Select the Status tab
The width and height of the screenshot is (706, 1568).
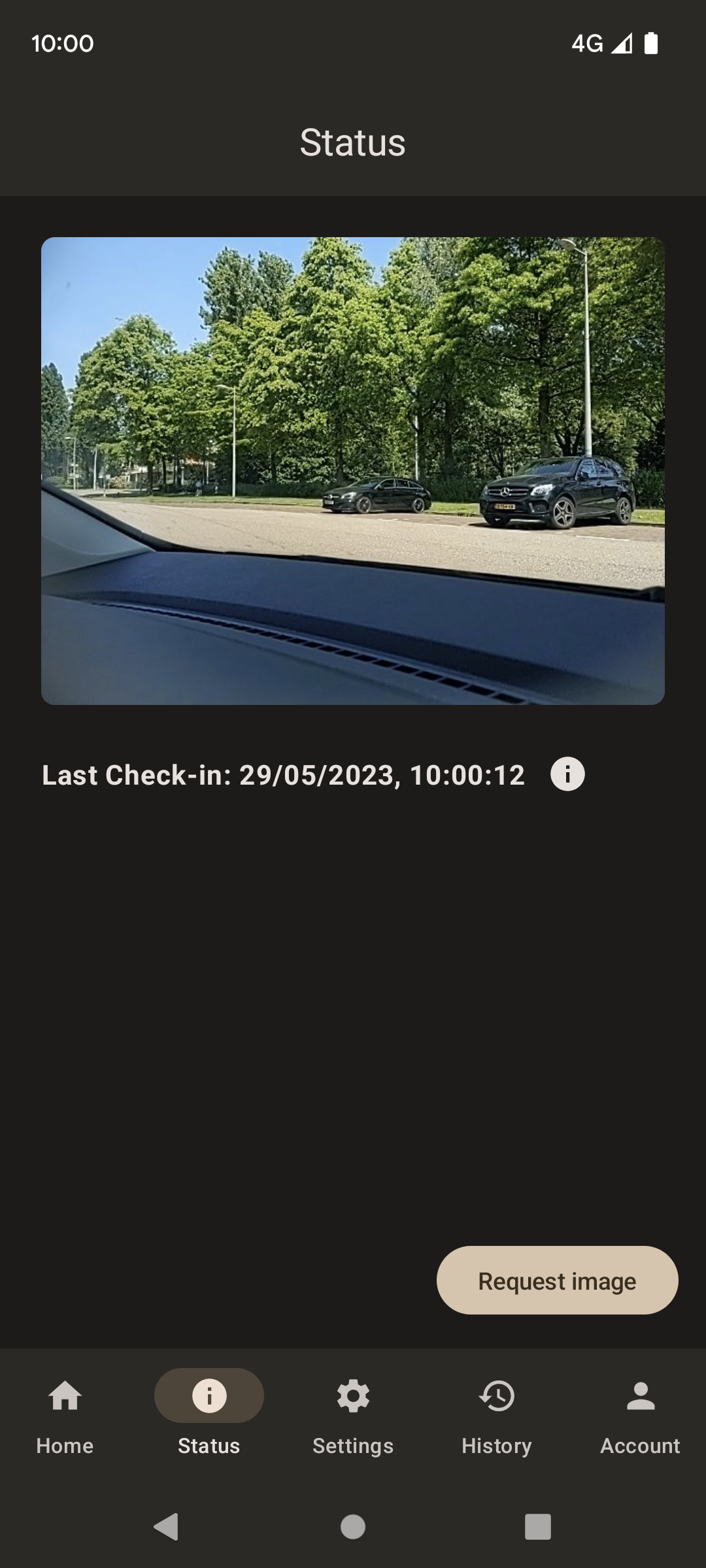click(209, 1411)
